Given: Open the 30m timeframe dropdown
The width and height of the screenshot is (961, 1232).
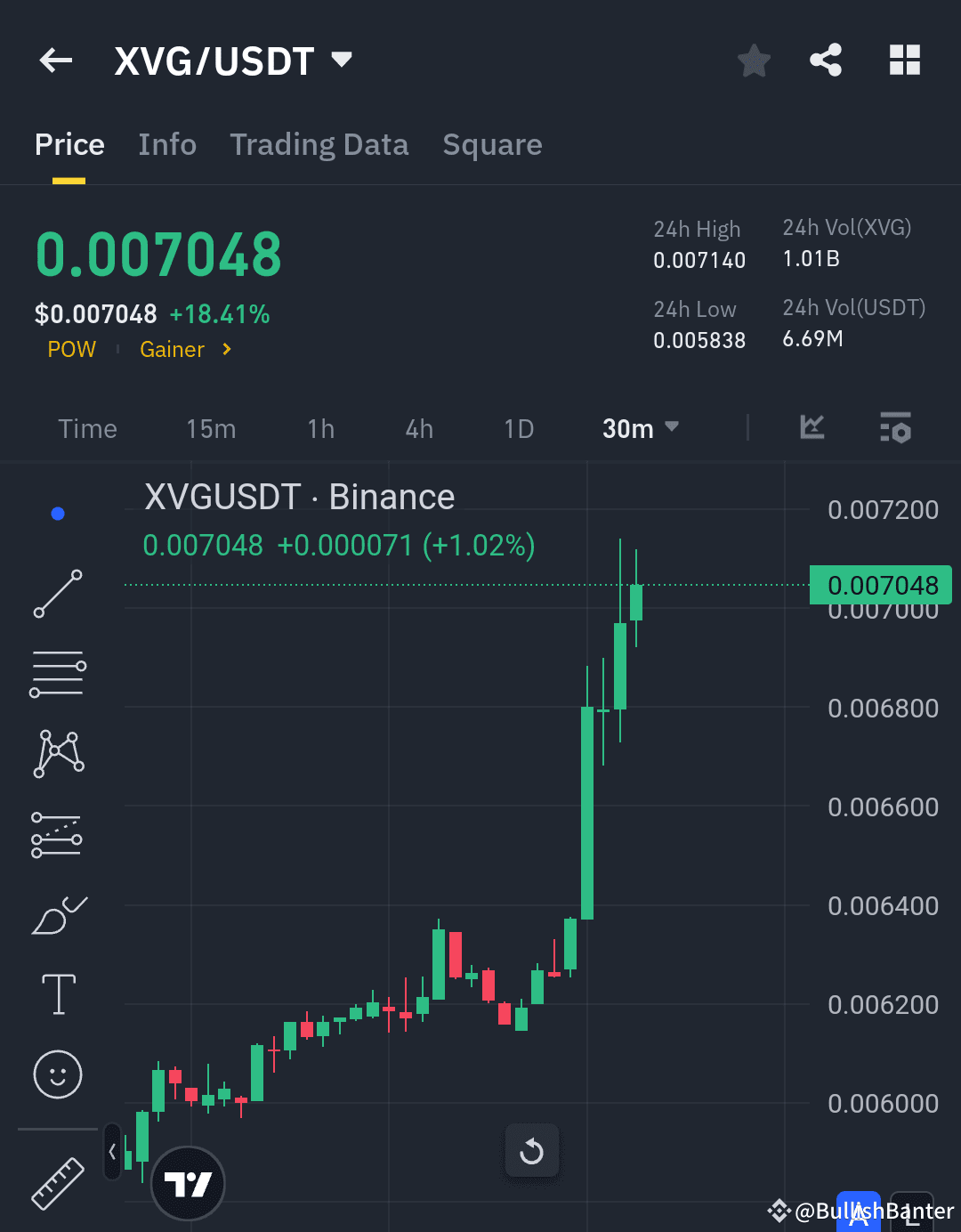Looking at the screenshot, I should pos(639,428).
